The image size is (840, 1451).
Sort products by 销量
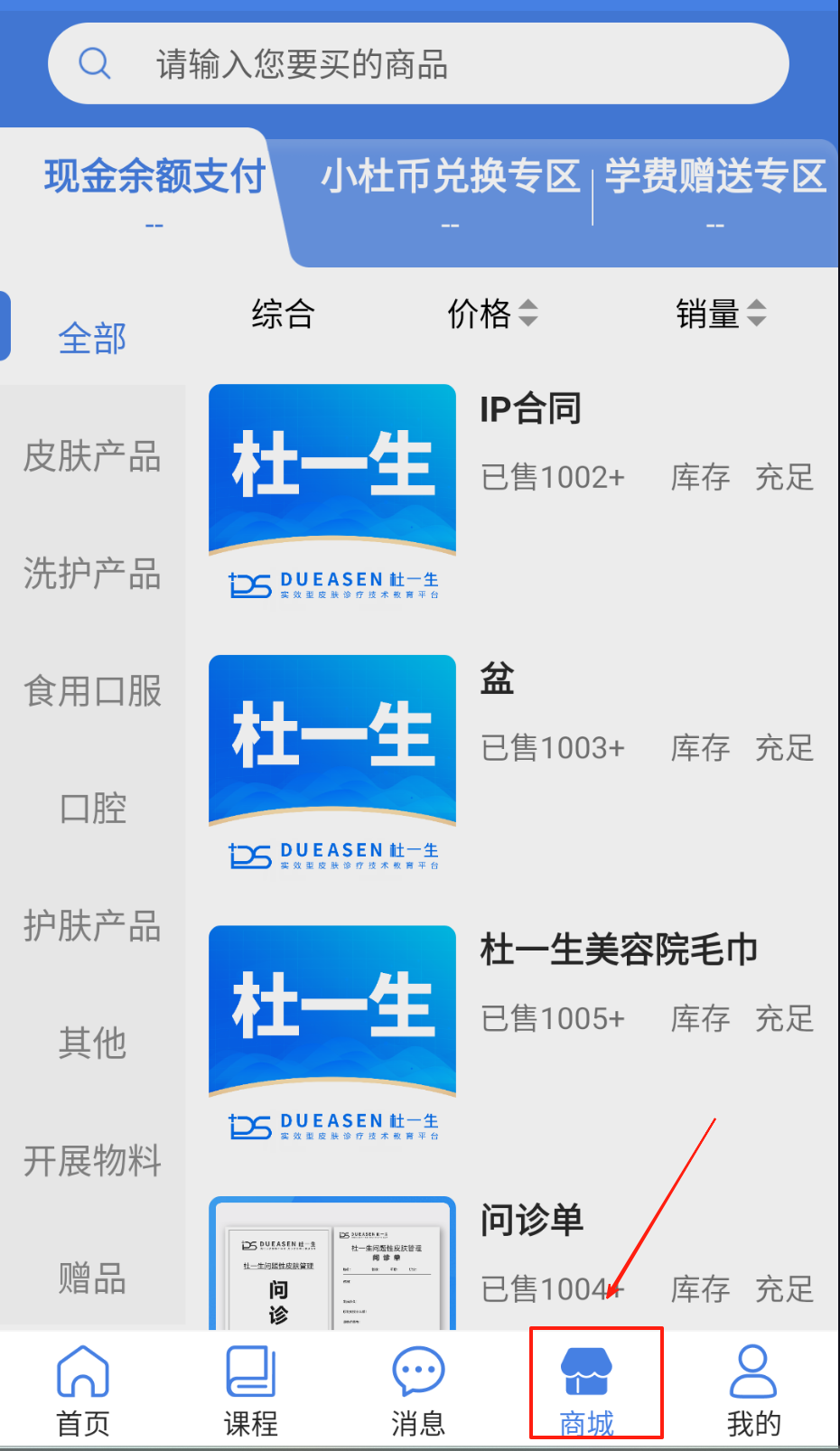point(721,314)
